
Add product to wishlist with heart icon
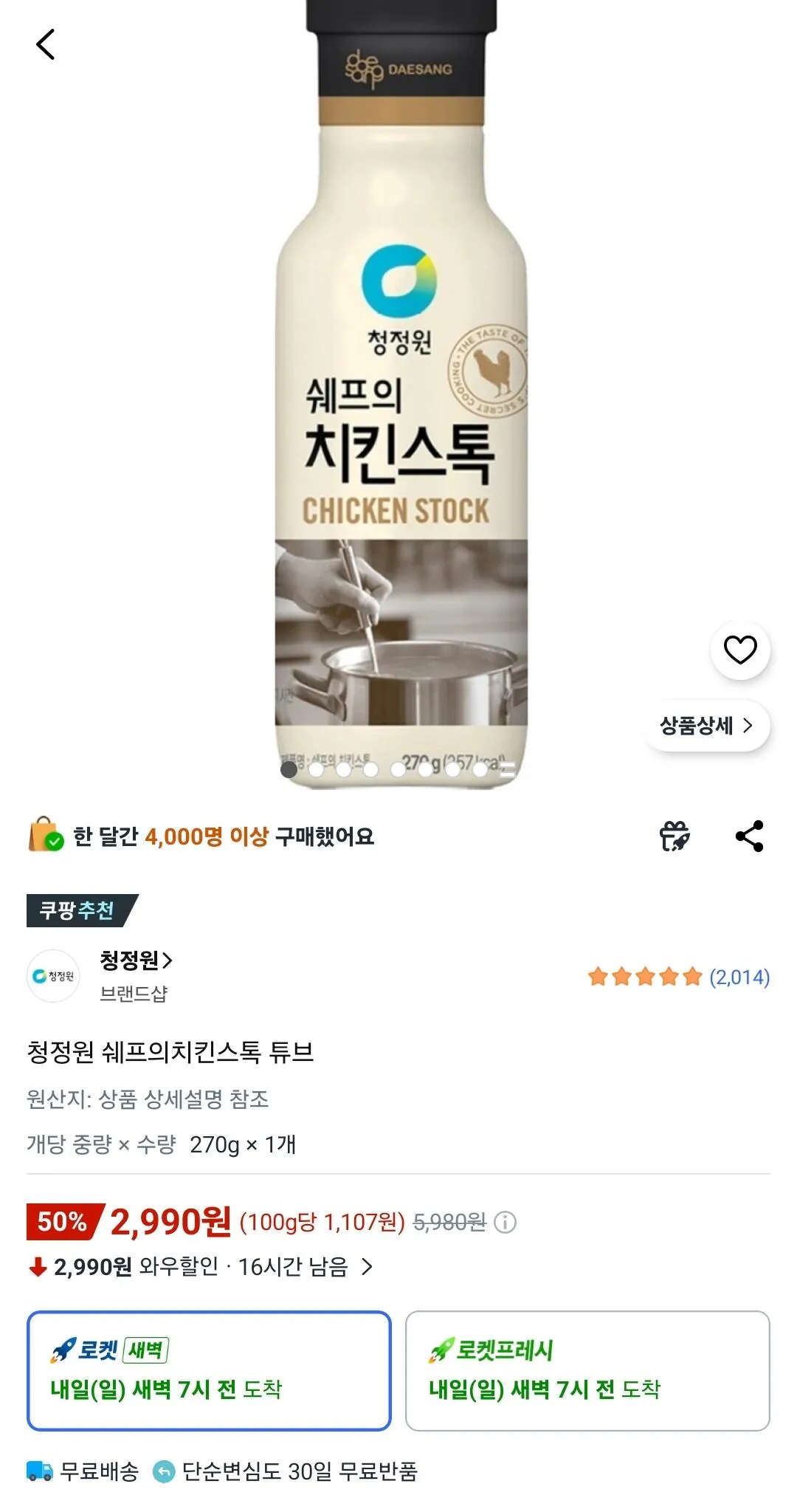[740, 650]
